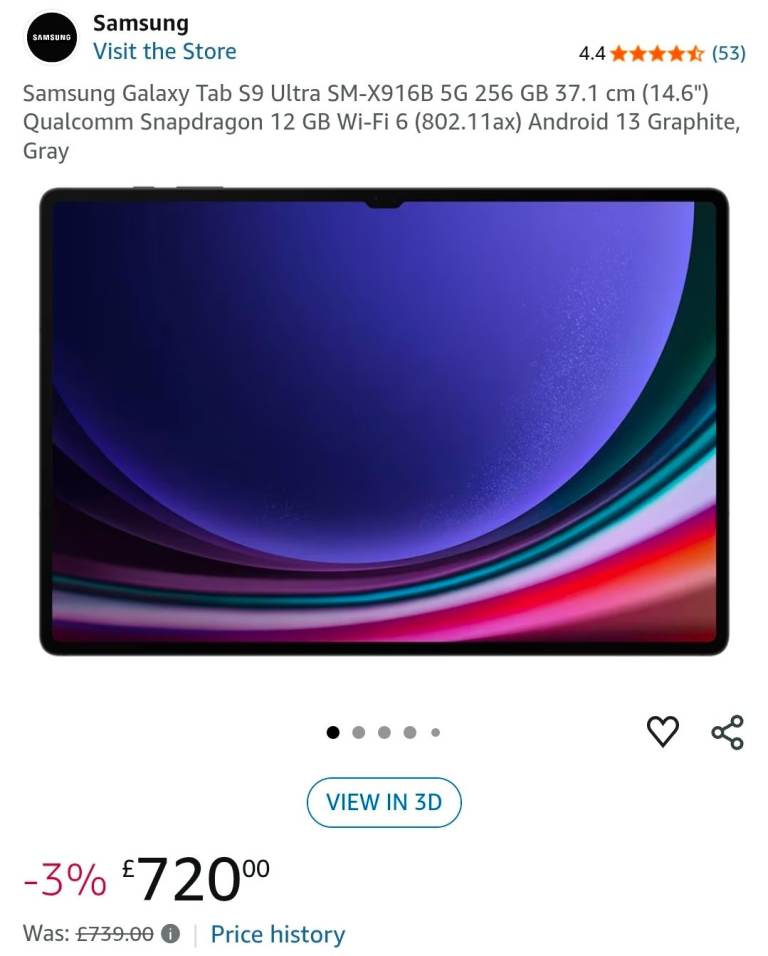Share this product listing
Screen dimensions: 768x956
click(x=727, y=732)
